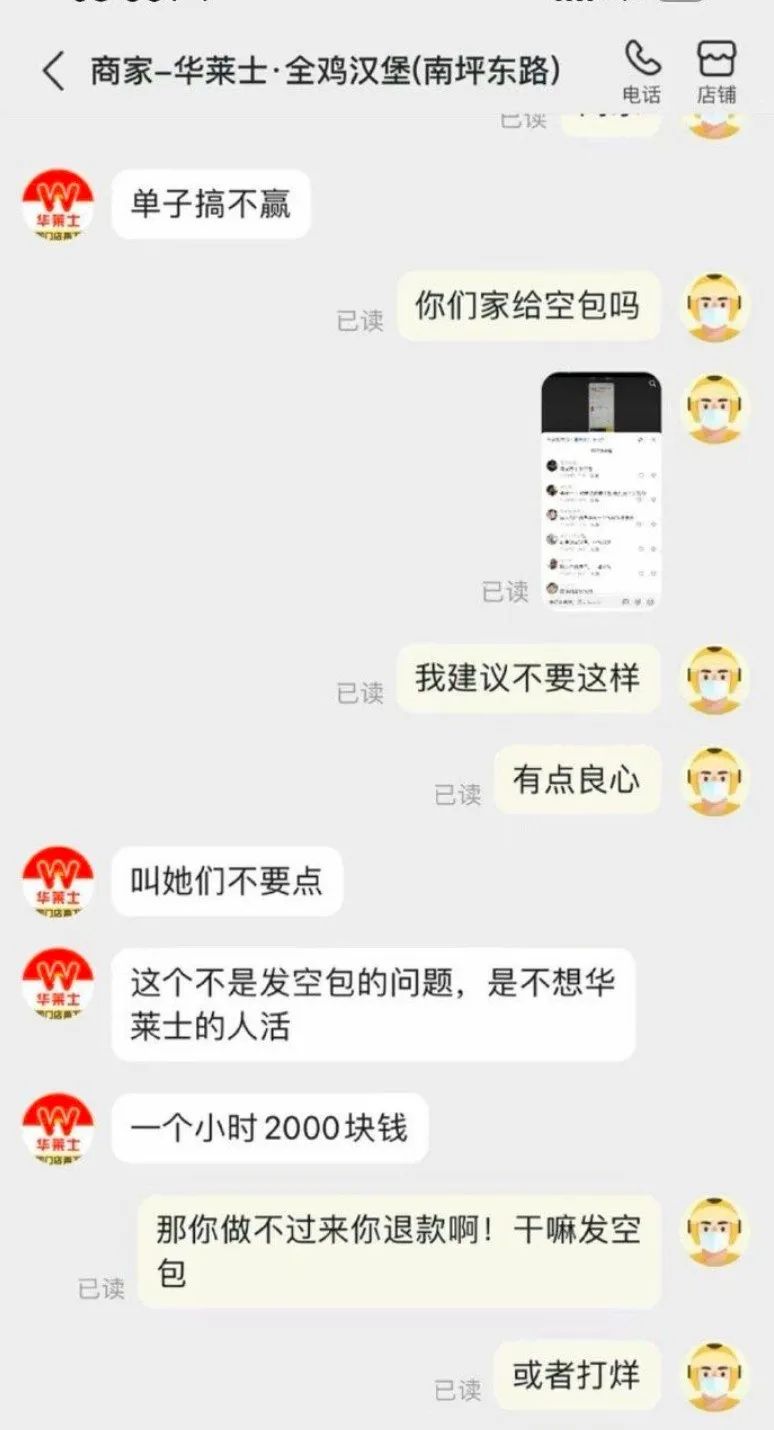Tap merchant avatar beside 单子搞不赢 message
This screenshot has width=774, height=1430.
click(58, 204)
